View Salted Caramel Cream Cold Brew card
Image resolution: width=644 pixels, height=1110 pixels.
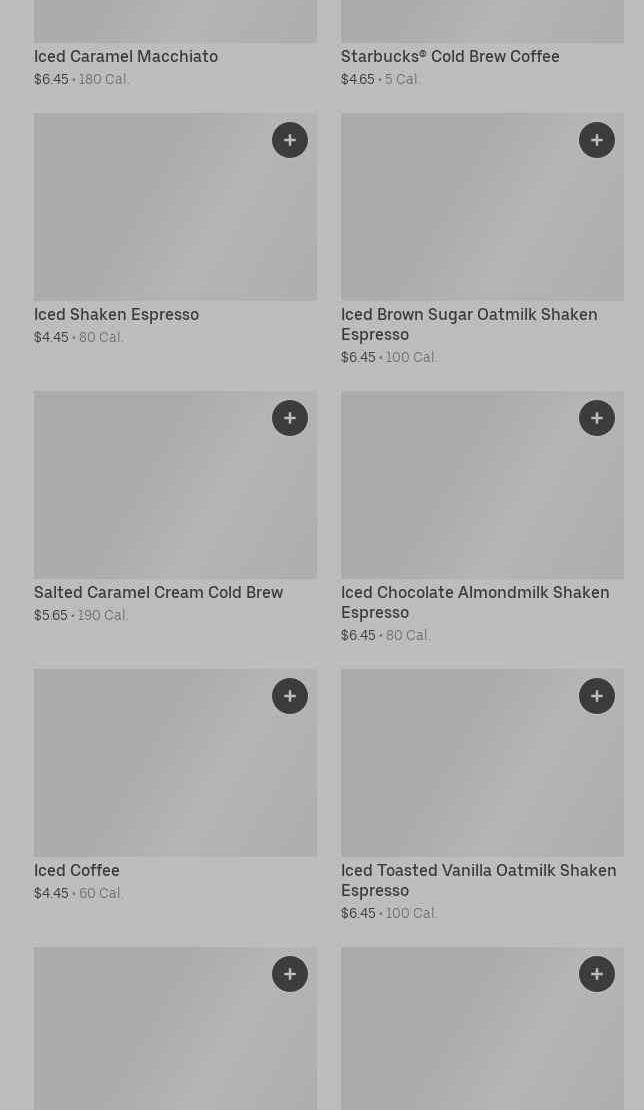tap(176, 508)
